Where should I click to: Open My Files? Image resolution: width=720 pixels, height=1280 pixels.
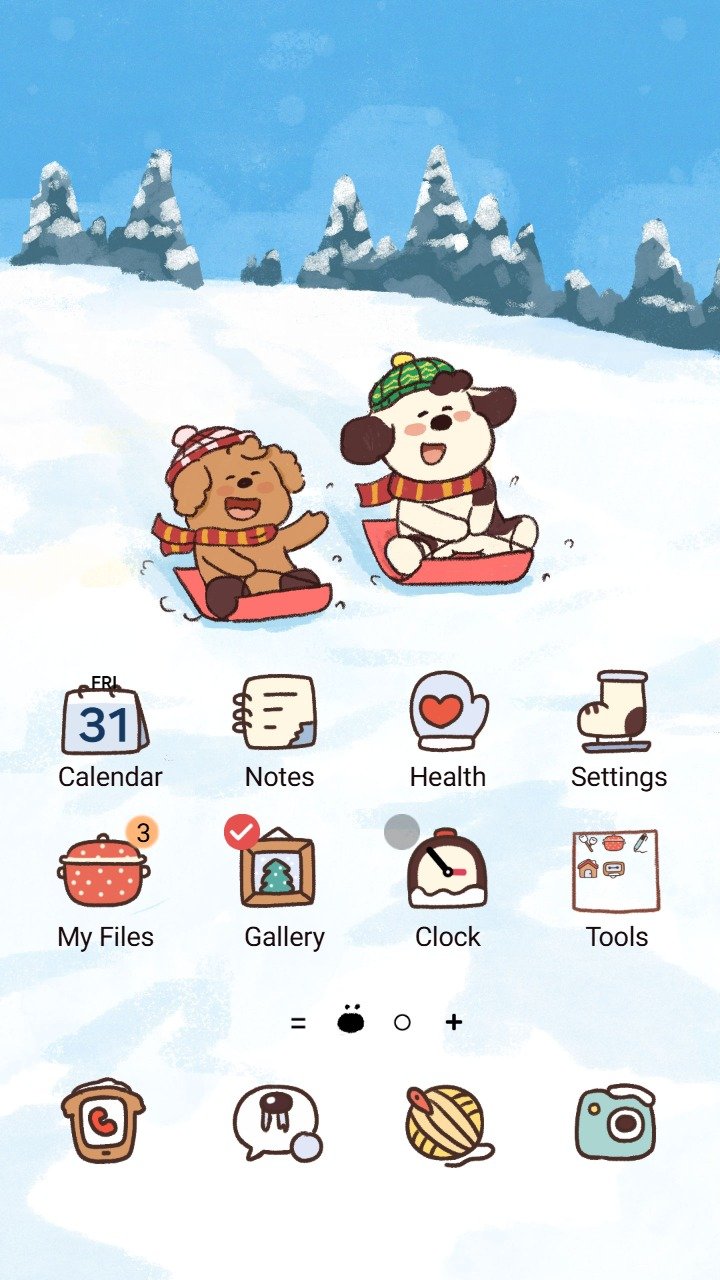click(104, 872)
